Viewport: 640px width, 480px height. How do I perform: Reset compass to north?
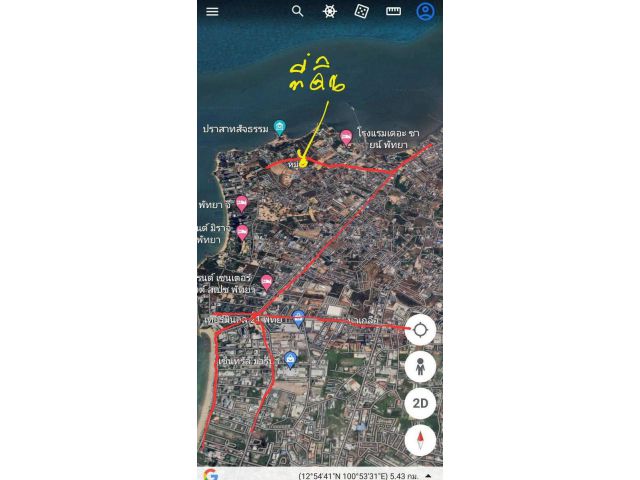[420, 440]
